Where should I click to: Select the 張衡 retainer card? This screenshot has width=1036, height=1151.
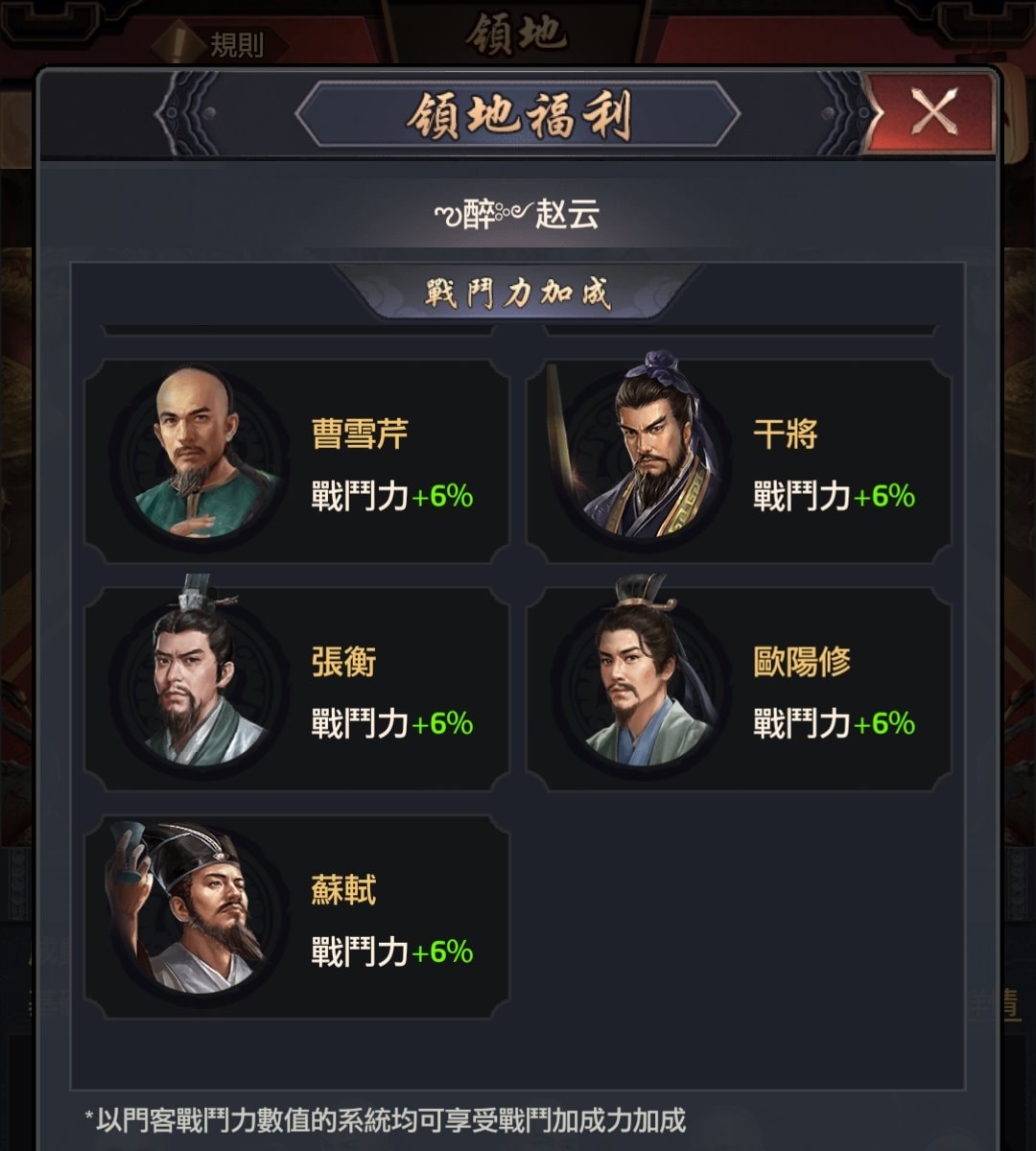[x=297, y=689]
